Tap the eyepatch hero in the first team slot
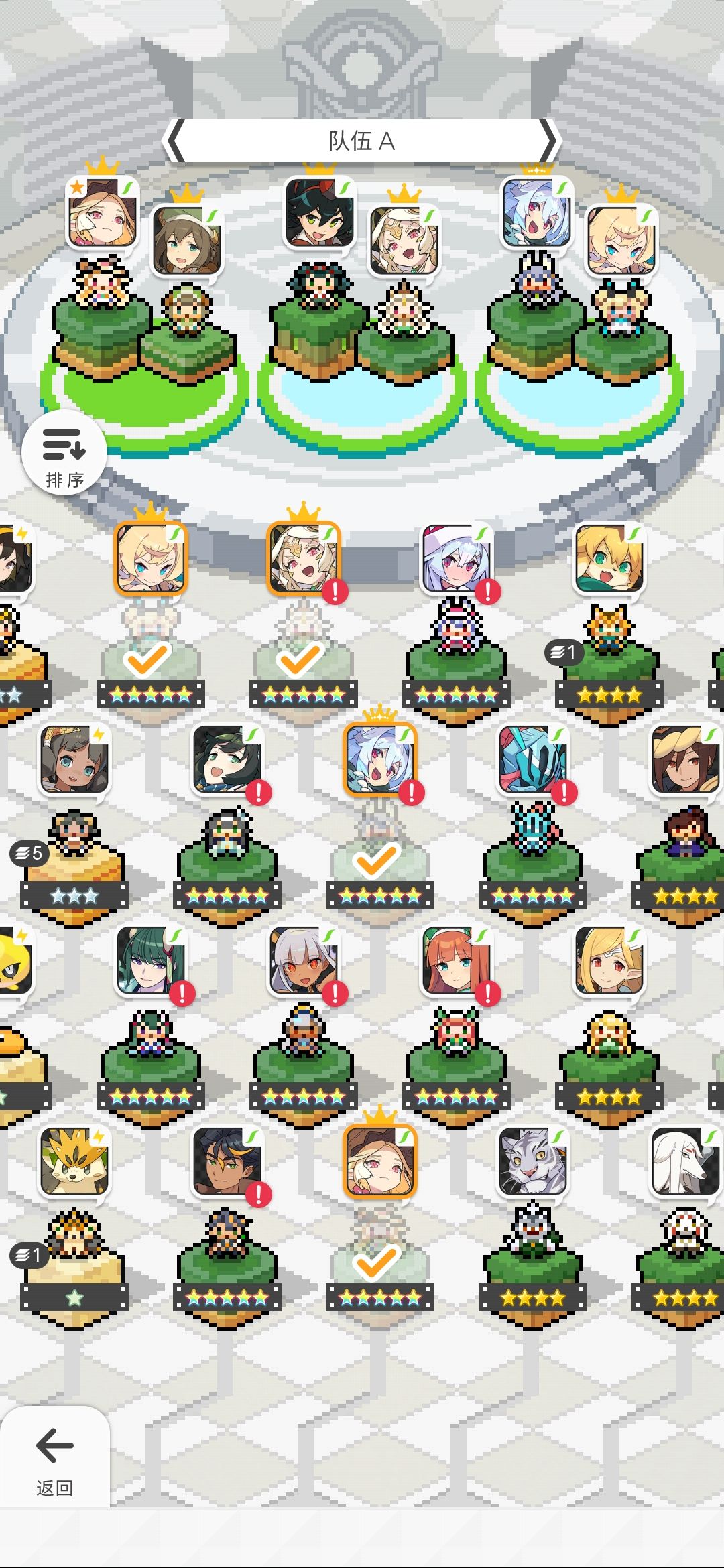The height and width of the screenshot is (1568, 724). pos(103,213)
